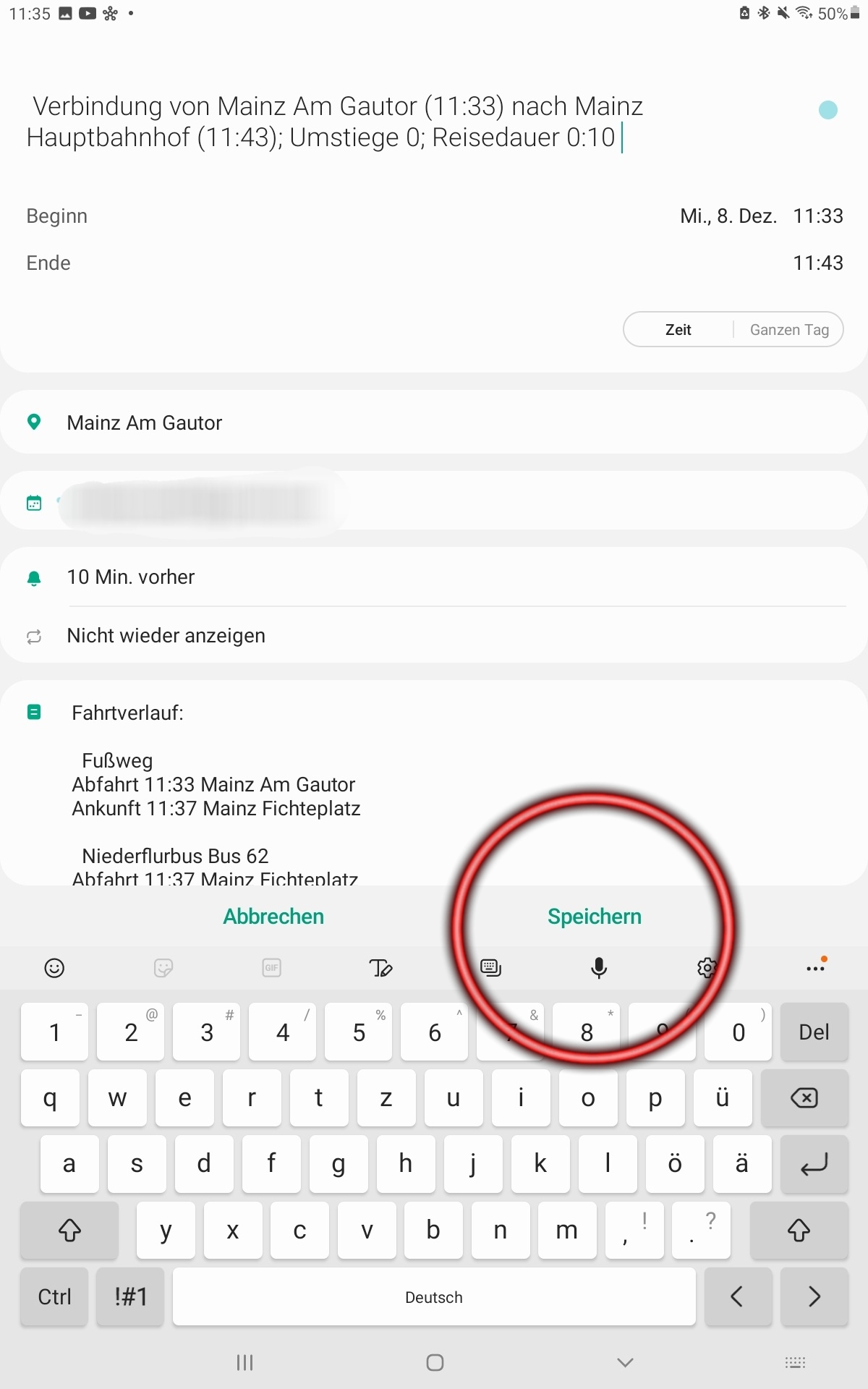Change the event color dot

(x=827, y=110)
